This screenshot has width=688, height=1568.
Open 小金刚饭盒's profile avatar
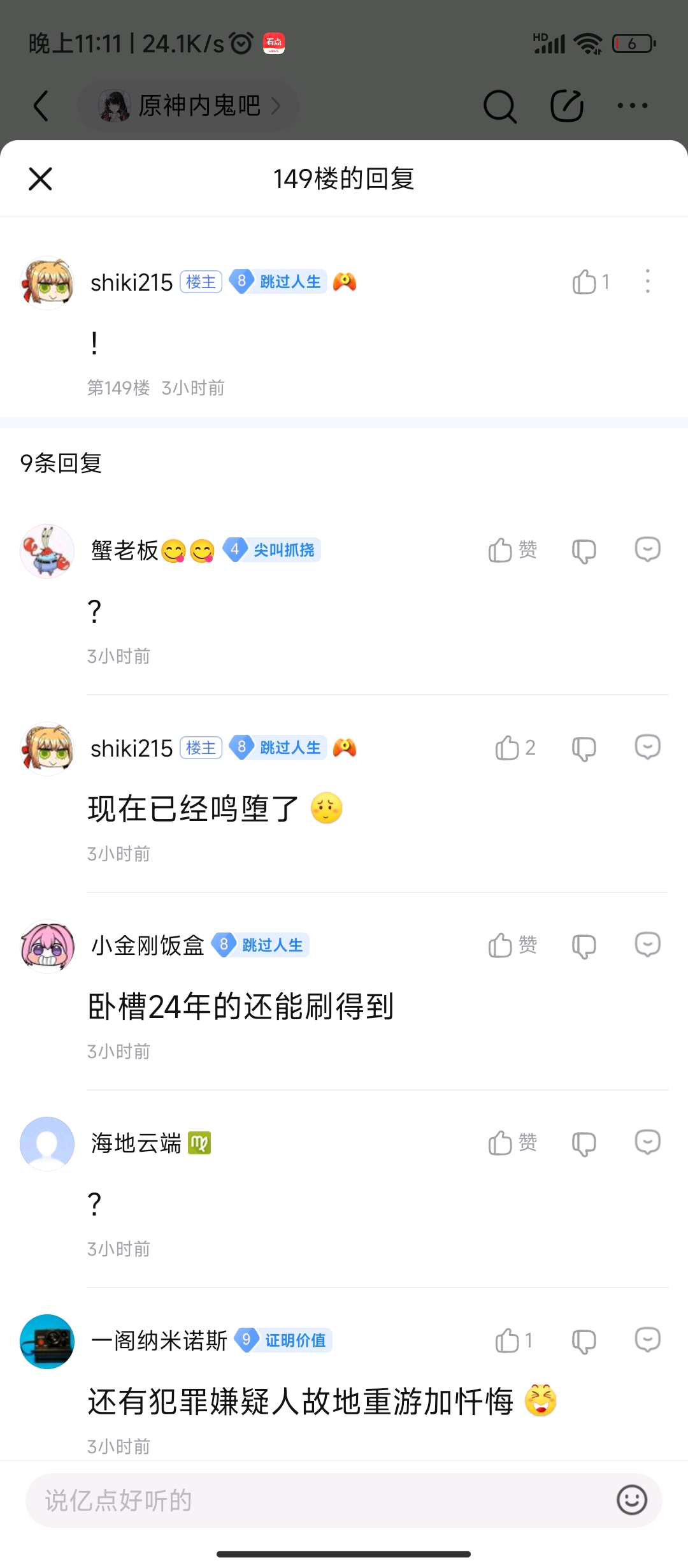tap(47, 947)
